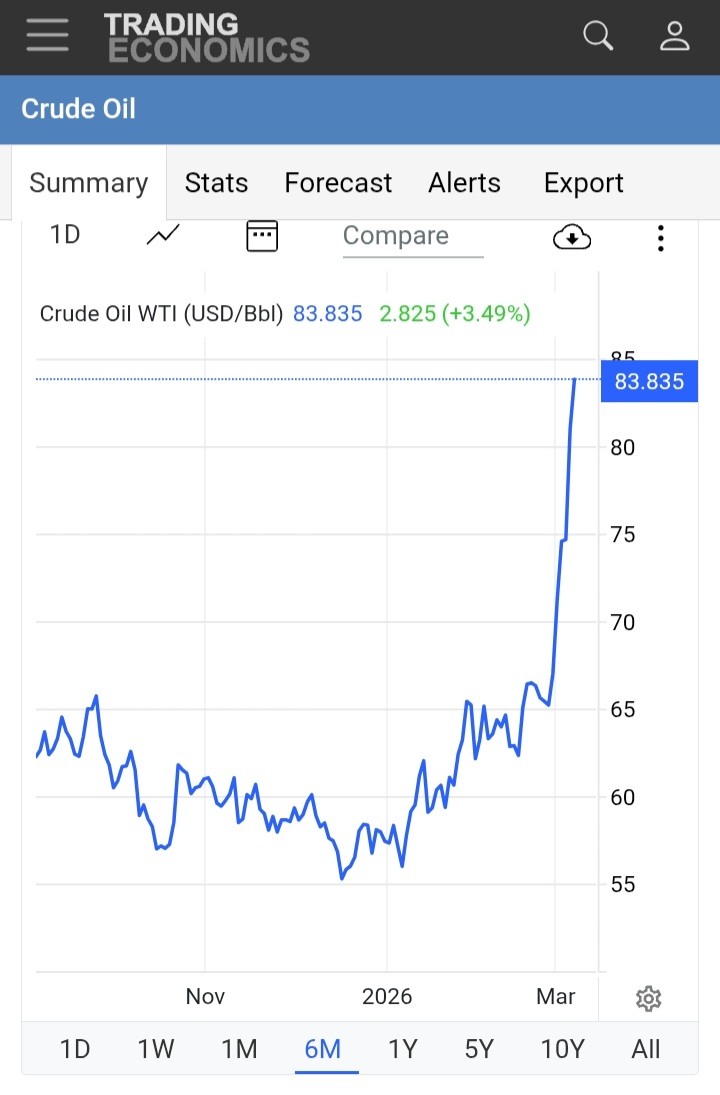Open the hamburger navigation menu
Screen dimensions: 720x1095
pyautogui.click(x=48, y=37)
